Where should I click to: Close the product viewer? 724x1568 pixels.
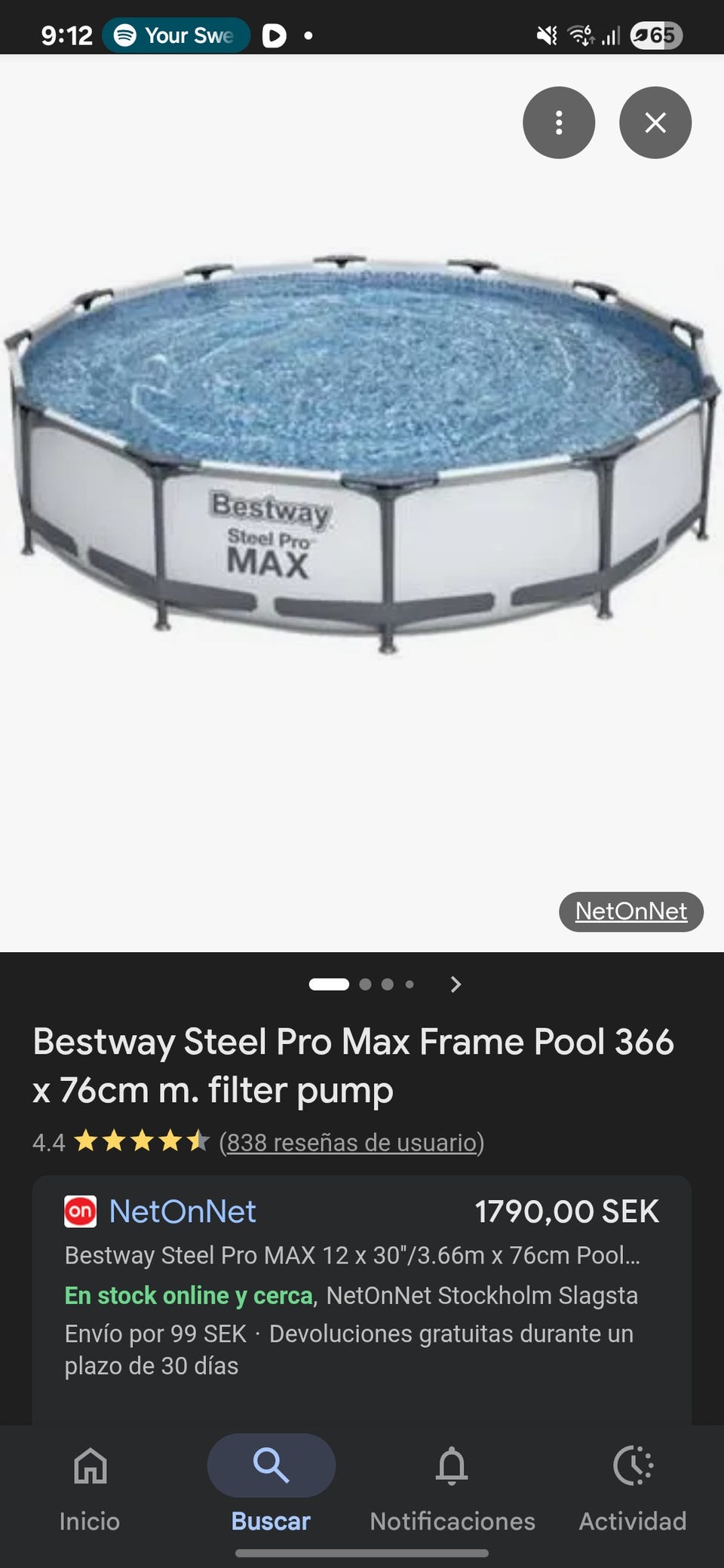(655, 122)
